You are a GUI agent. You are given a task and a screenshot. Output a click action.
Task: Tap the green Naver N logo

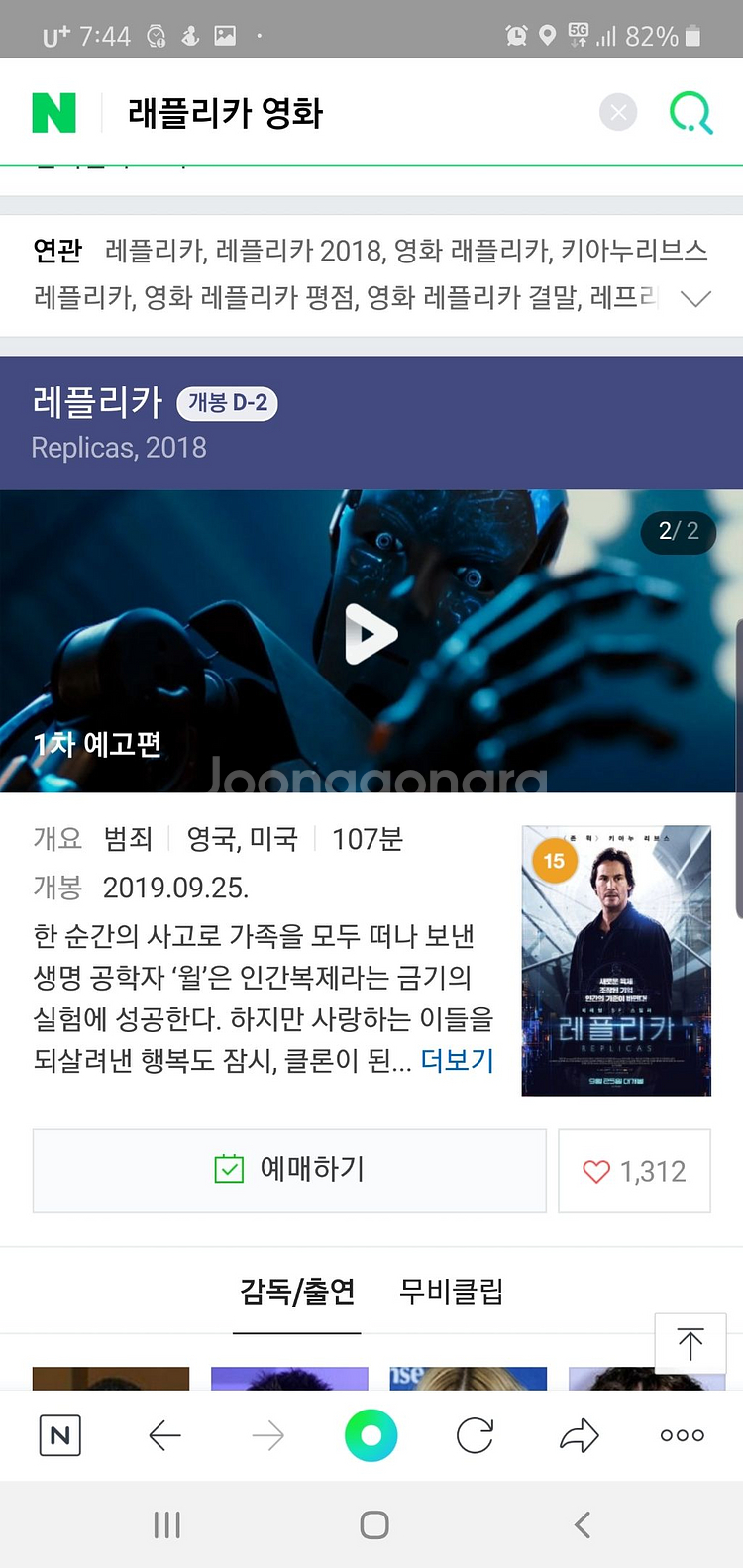[x=54, y=113]
